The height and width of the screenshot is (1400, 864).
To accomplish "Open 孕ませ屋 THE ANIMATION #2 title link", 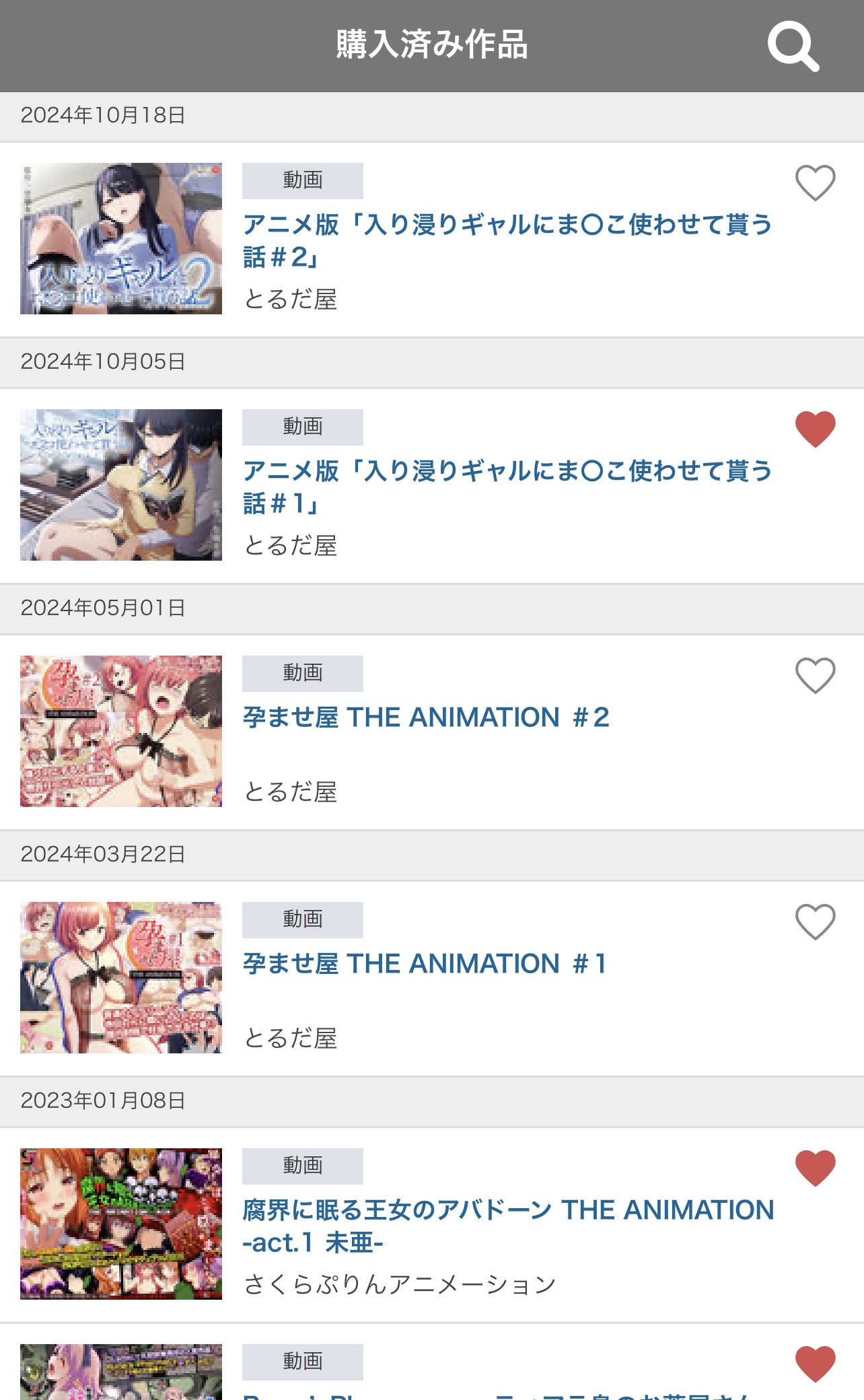I will (x=425, y=717).
